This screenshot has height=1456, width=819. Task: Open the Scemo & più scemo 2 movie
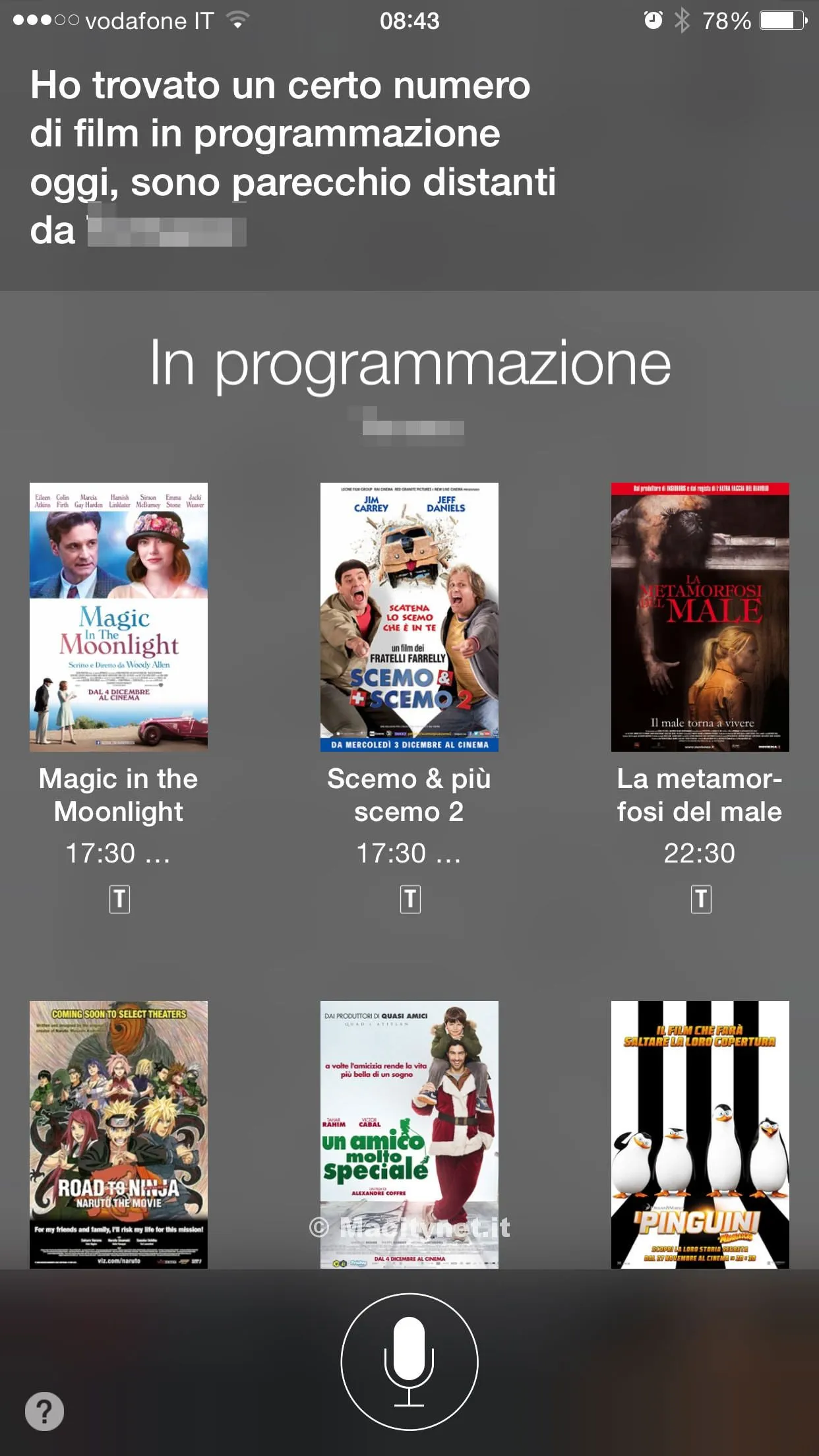409,617
